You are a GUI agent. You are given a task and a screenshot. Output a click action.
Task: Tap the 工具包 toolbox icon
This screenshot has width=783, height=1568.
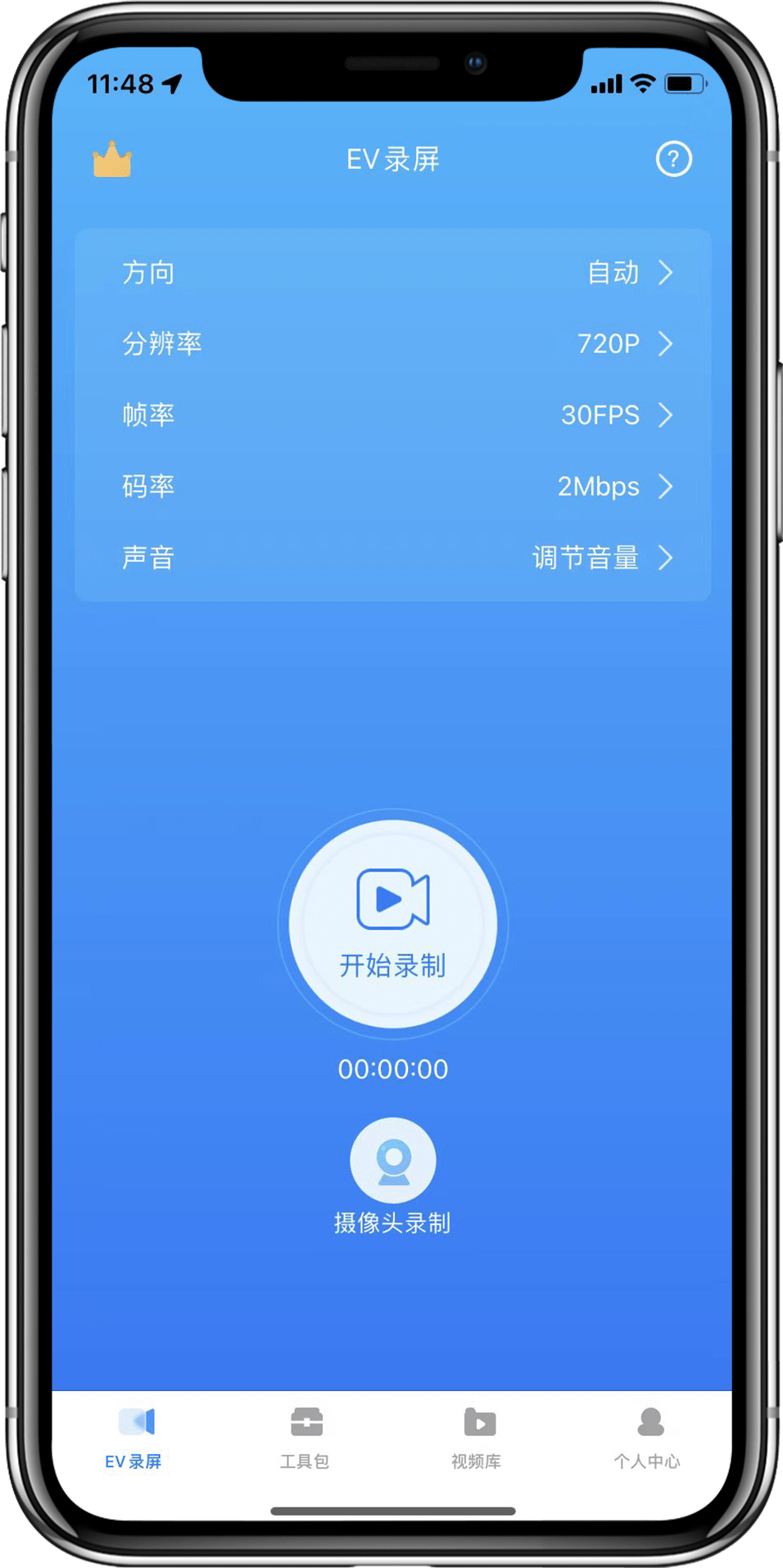[306, 1422]
